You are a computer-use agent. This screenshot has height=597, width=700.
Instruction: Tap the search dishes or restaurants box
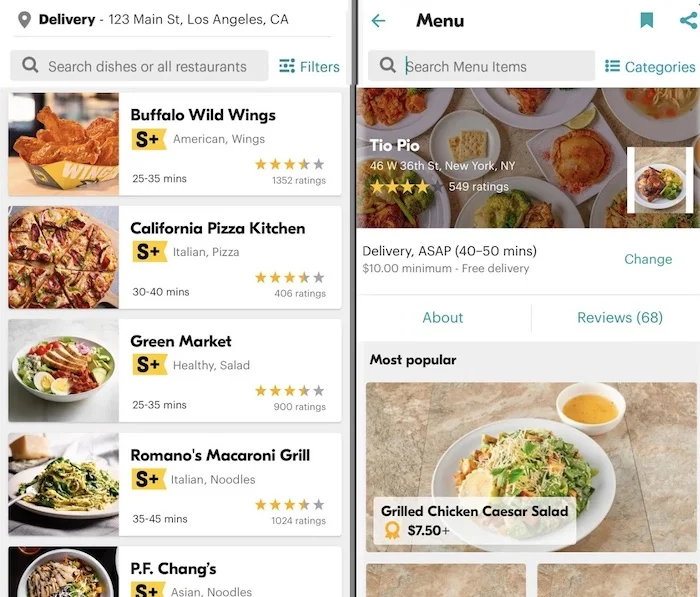[140, 67]
